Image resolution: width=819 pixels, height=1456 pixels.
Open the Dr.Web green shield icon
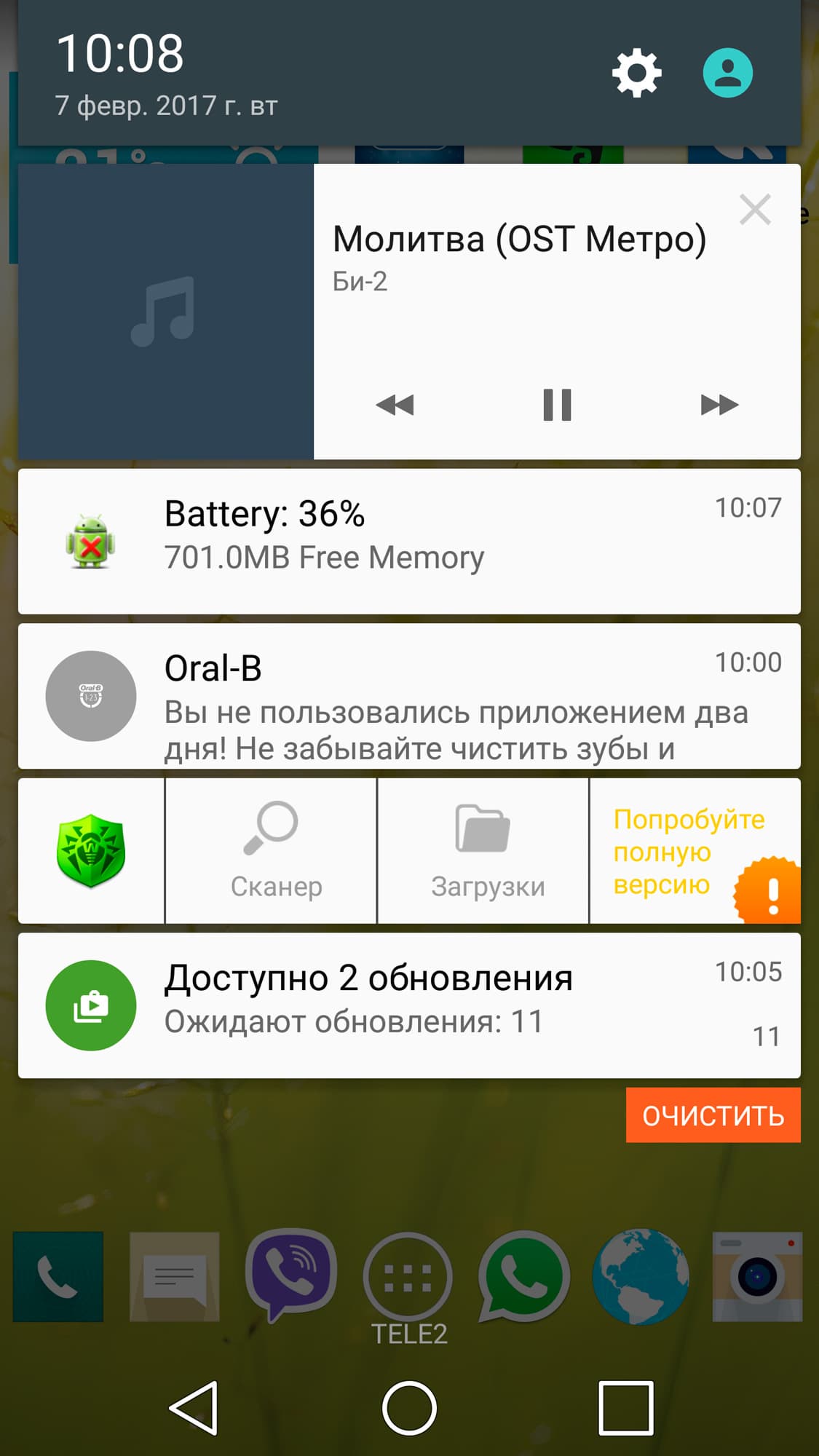tap(91, 851)
